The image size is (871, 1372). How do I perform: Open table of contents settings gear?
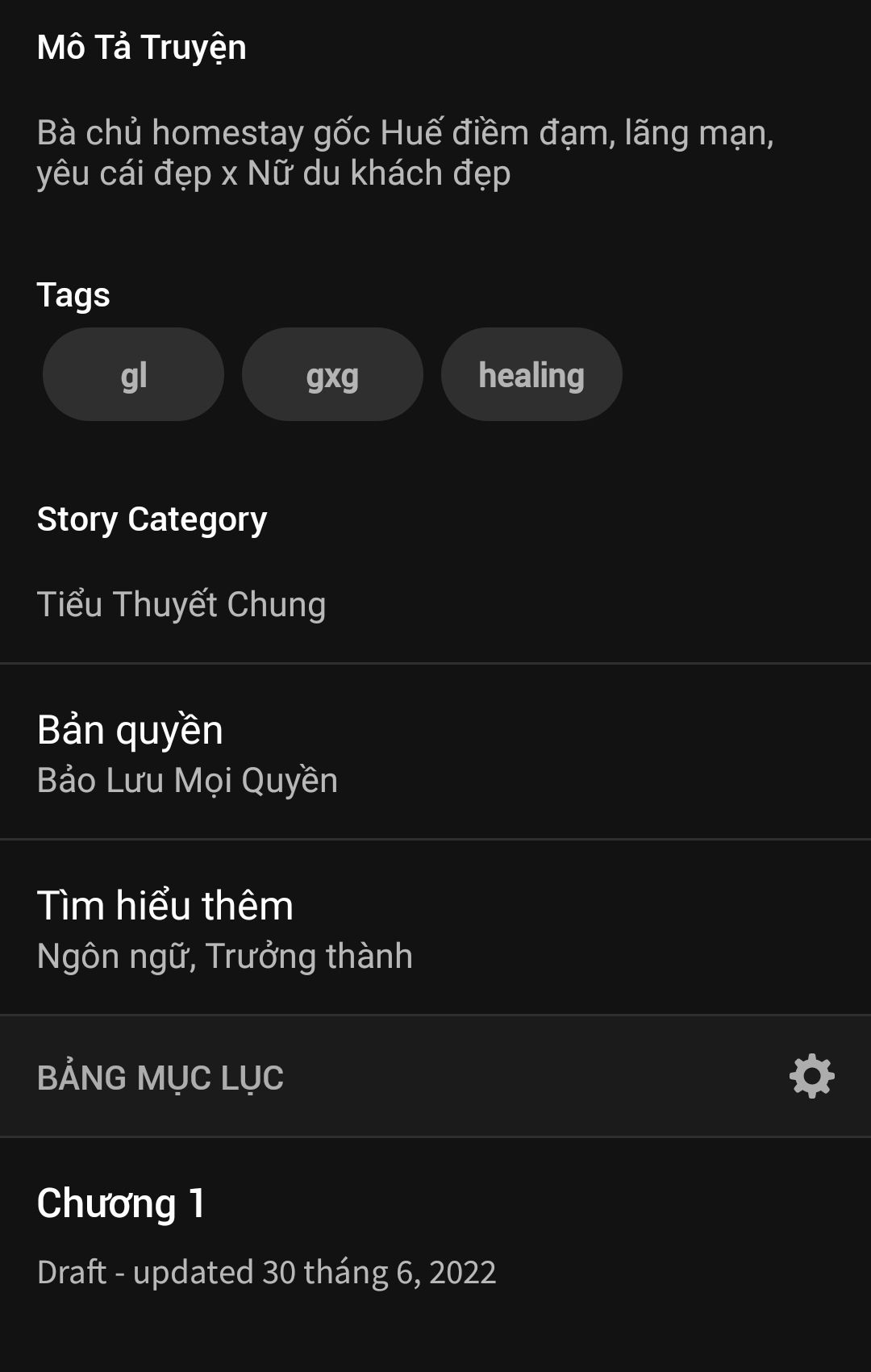(811, 1076)
